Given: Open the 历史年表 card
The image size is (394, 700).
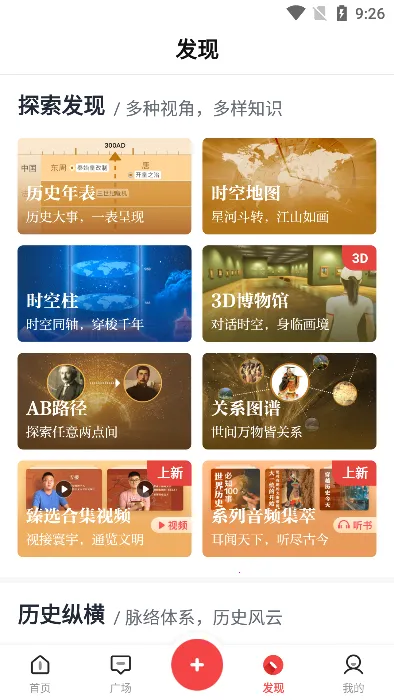Looking at the screenshot, I should (104, 186).
